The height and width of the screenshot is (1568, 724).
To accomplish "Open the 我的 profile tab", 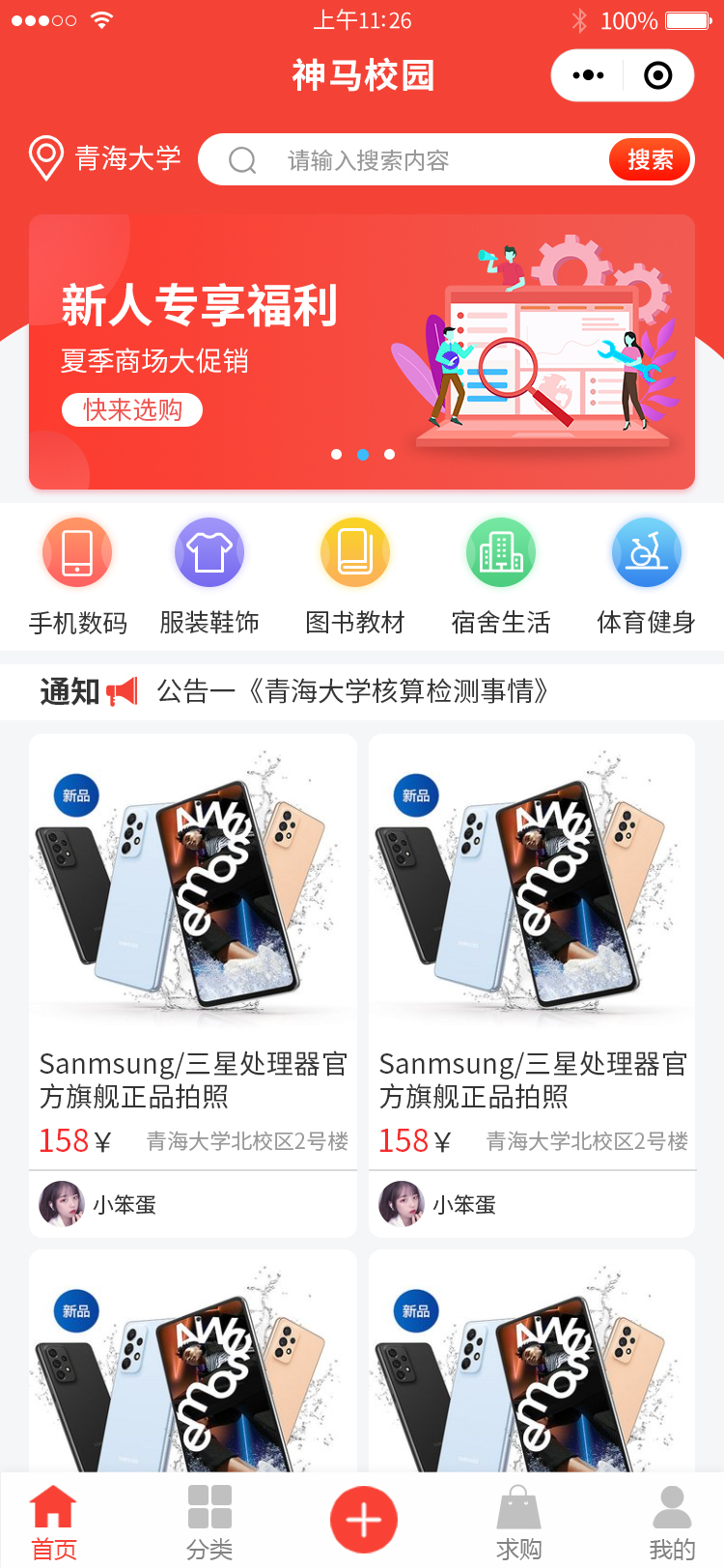I will tap(672, 1523).
